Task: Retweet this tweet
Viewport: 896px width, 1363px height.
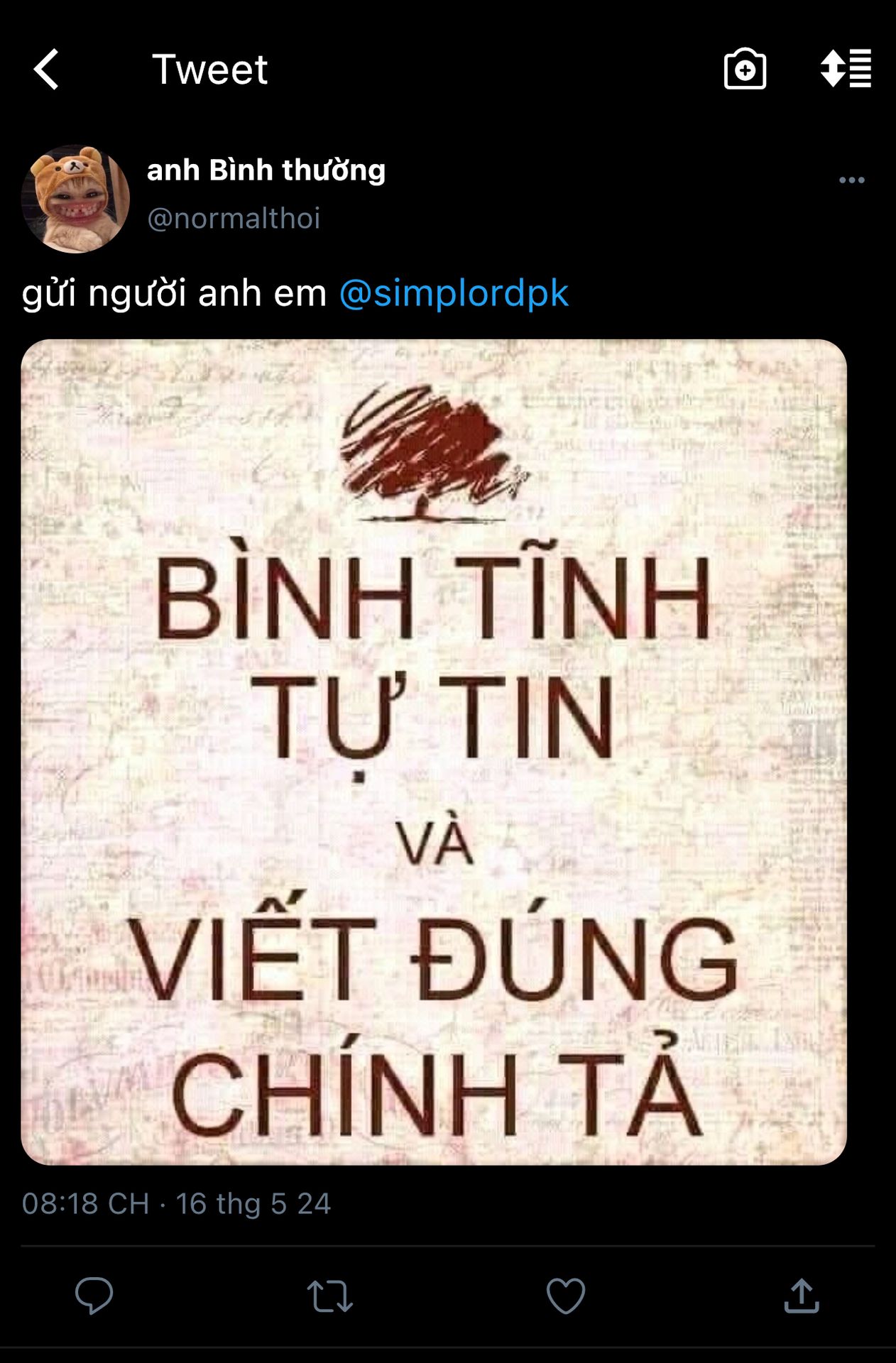Action: coord(330,1296)
